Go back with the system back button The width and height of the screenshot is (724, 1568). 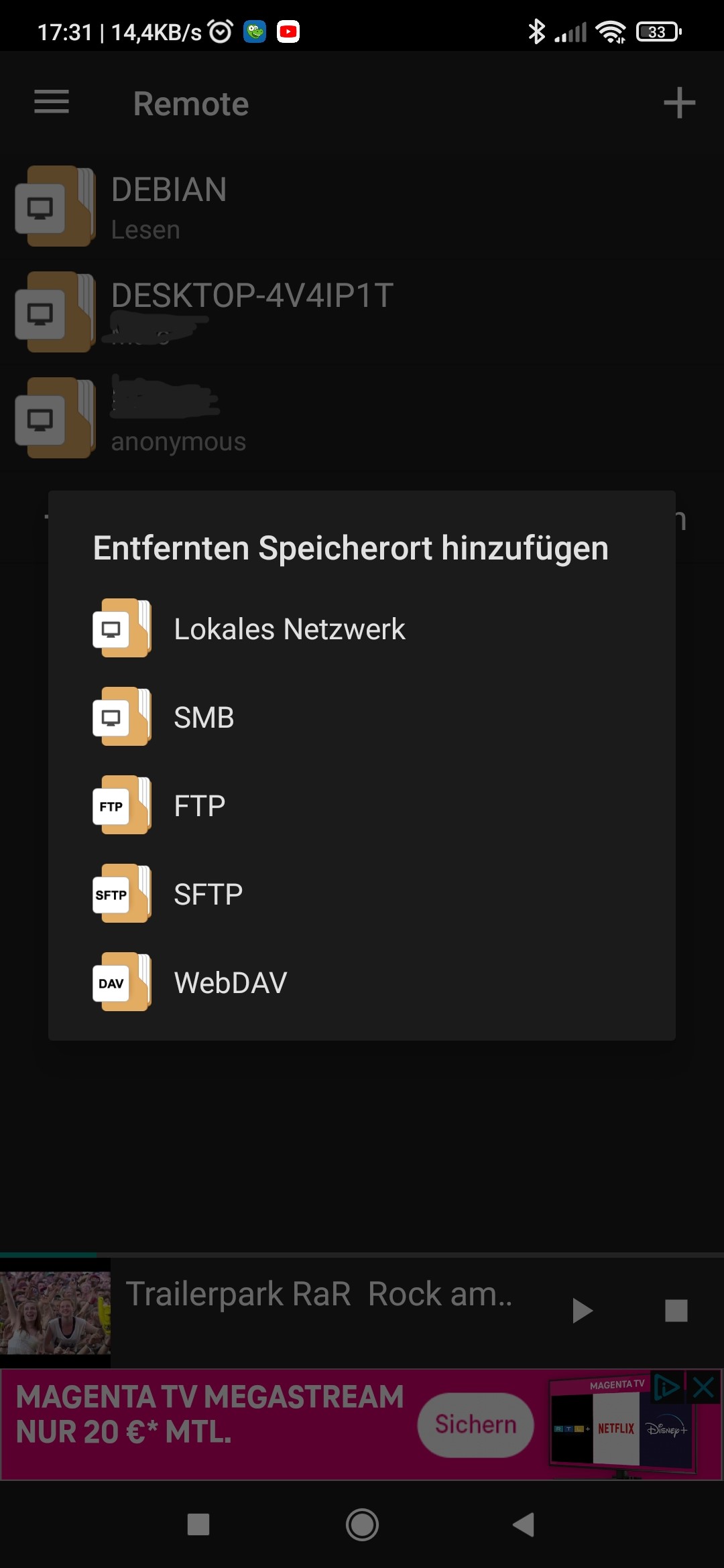pos(524,1524)
